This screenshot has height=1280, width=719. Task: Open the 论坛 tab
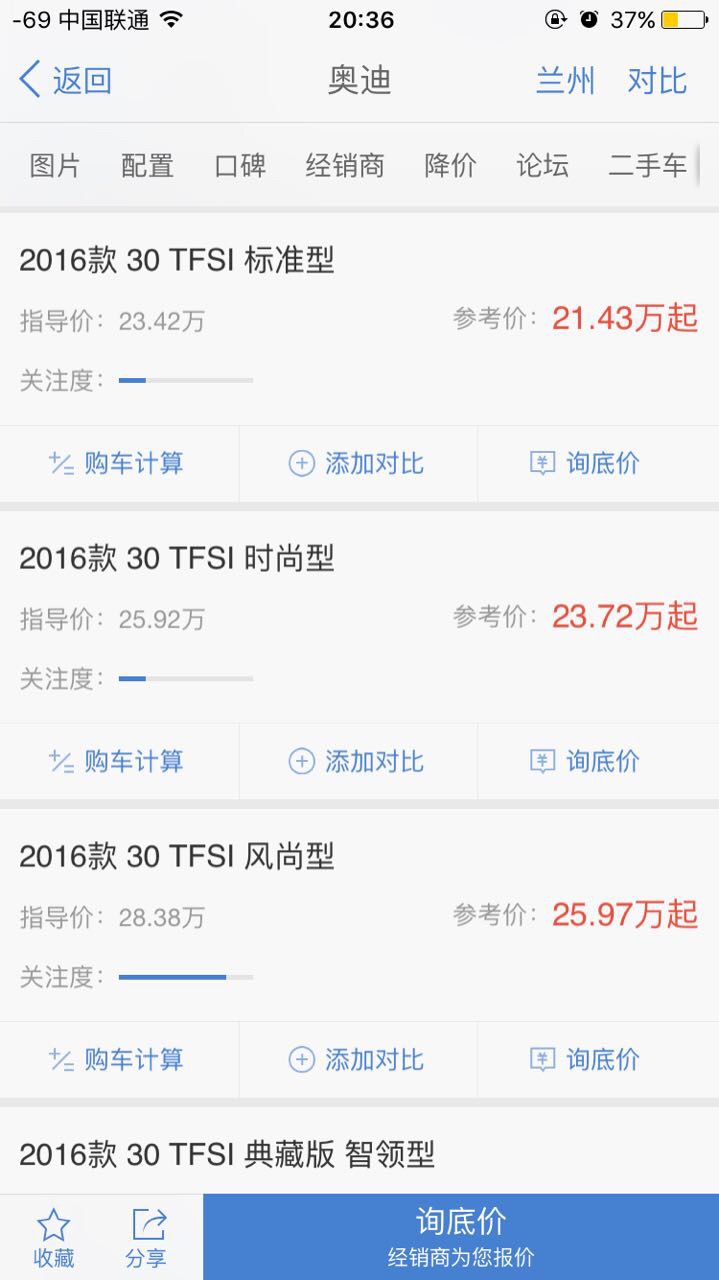tap(542, 165)
